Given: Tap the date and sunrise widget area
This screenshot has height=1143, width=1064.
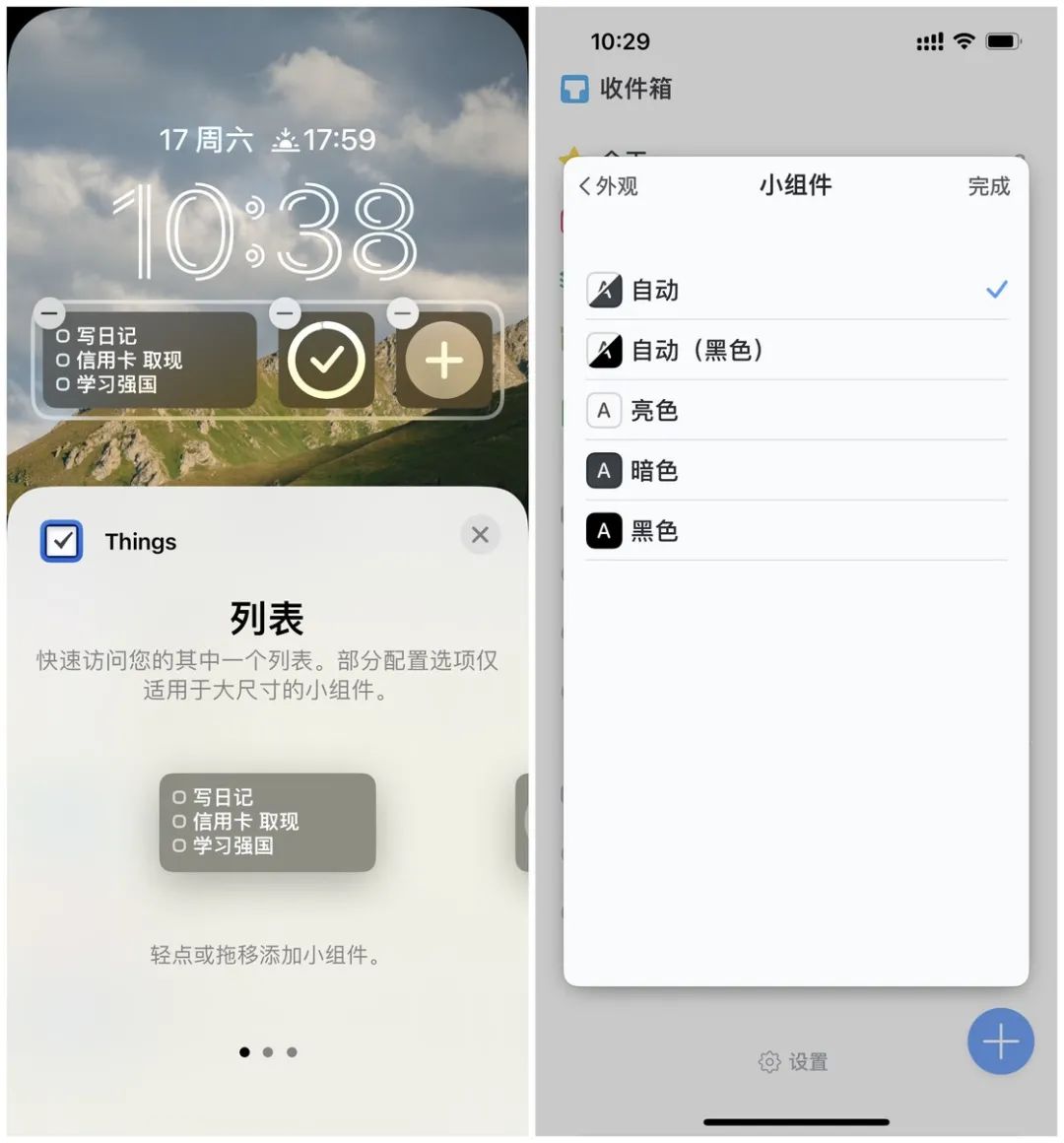Looking at the screenshot, I should click(268, 140).
